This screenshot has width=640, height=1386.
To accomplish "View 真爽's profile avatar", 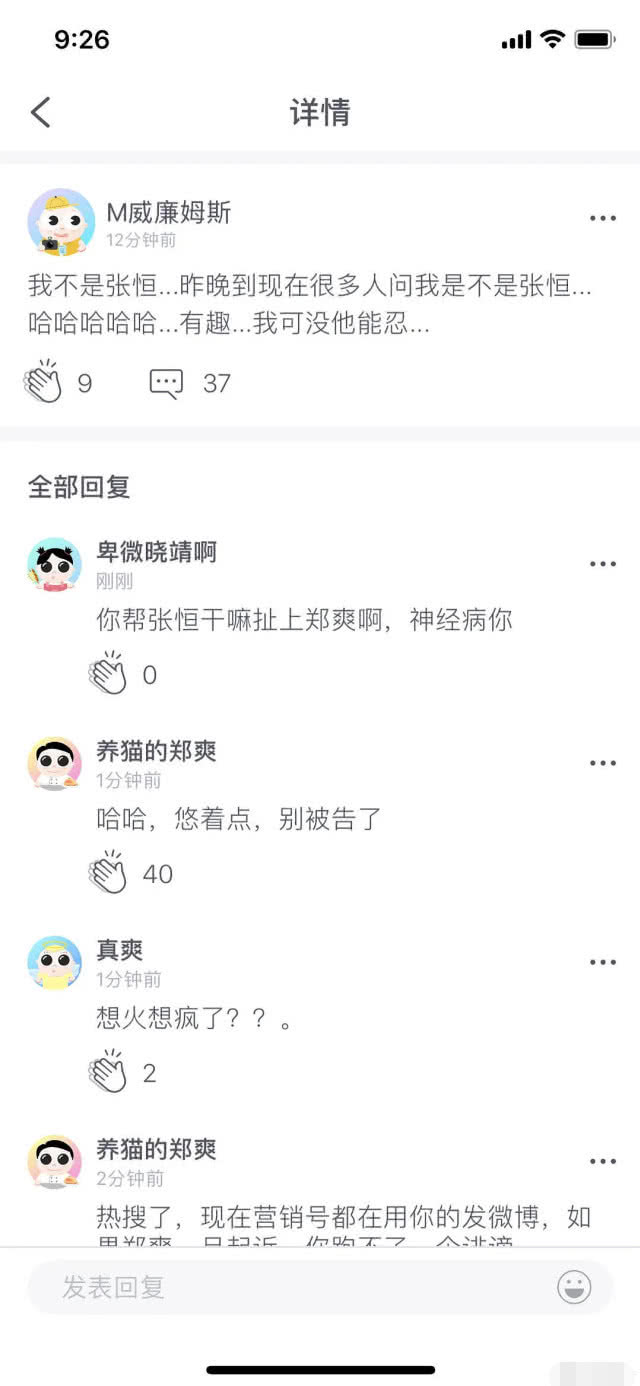I will pyautogui.click(x=55, y=962).
